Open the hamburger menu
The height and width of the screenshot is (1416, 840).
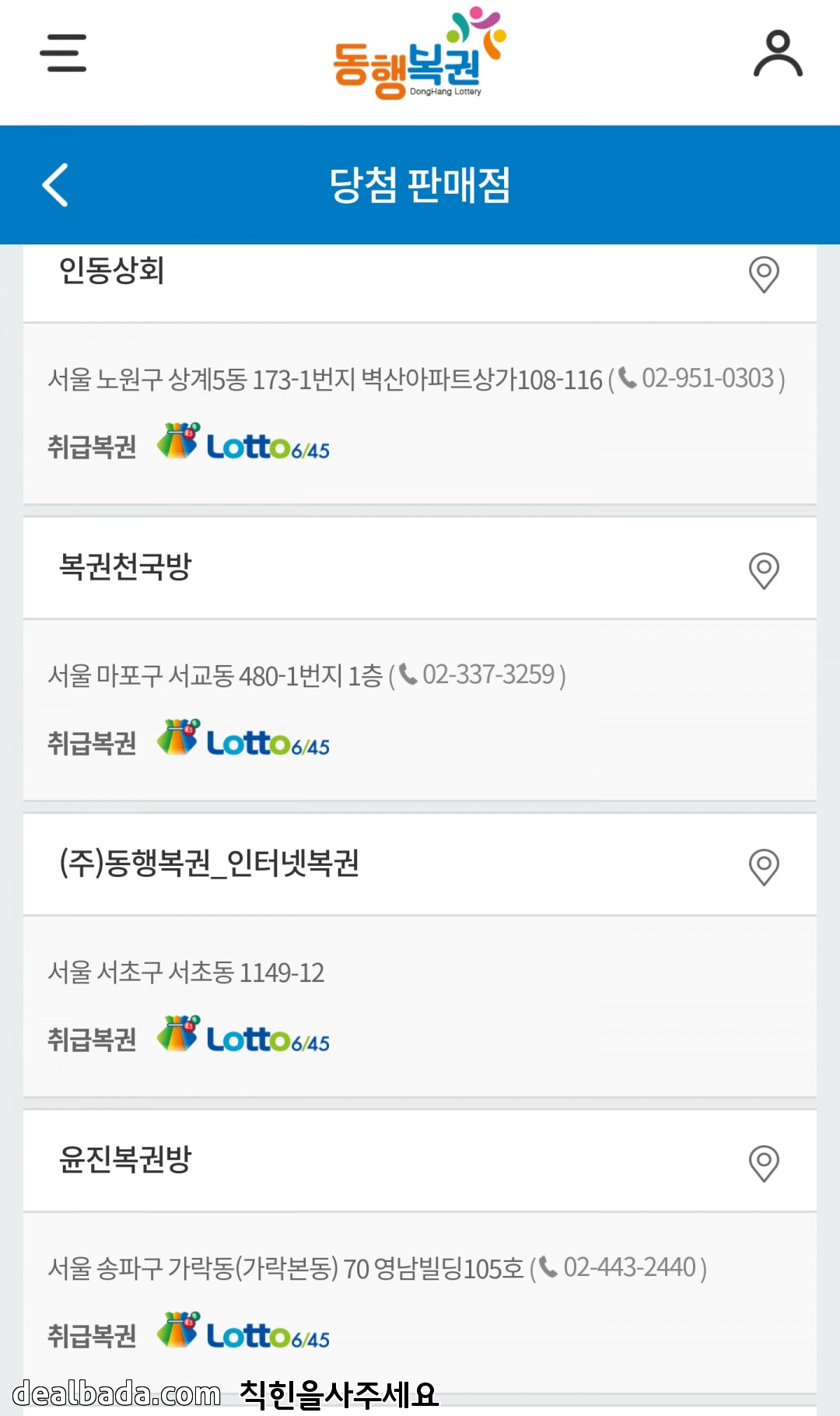click(63, 53)
